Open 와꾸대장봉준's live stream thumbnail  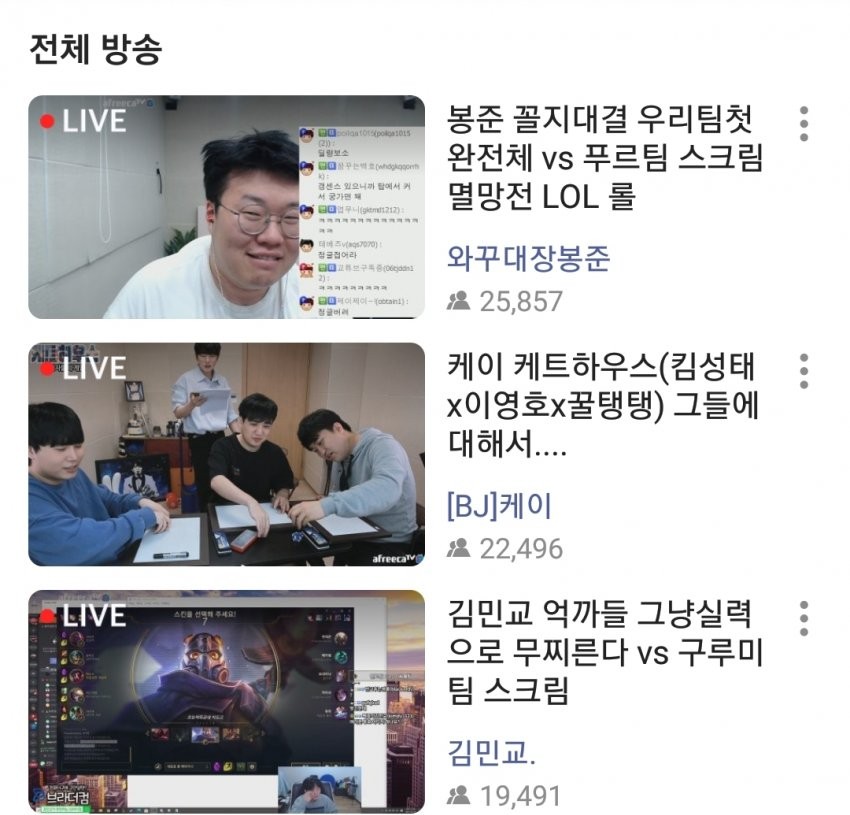[x=226, y=207]
